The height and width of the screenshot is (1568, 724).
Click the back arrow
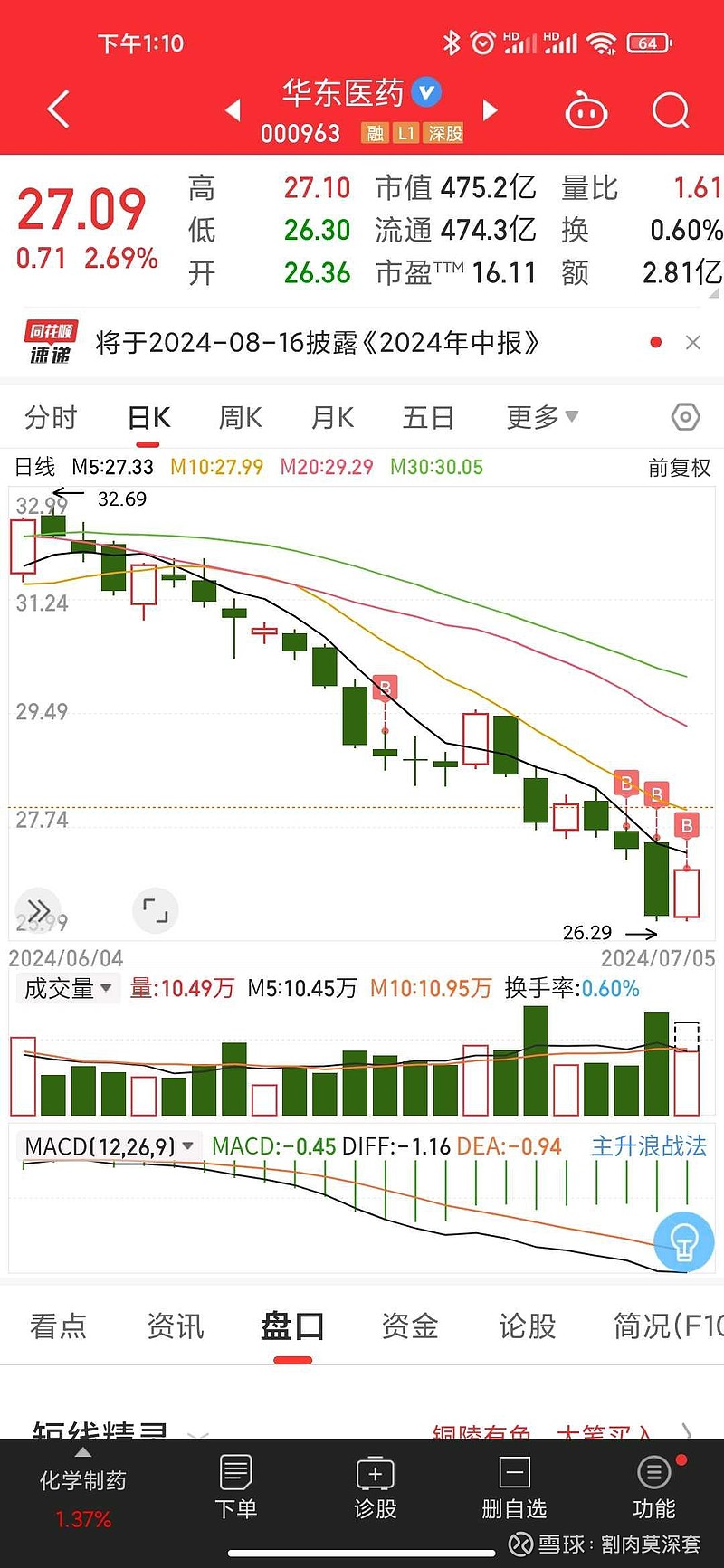(x=57, y=108)
